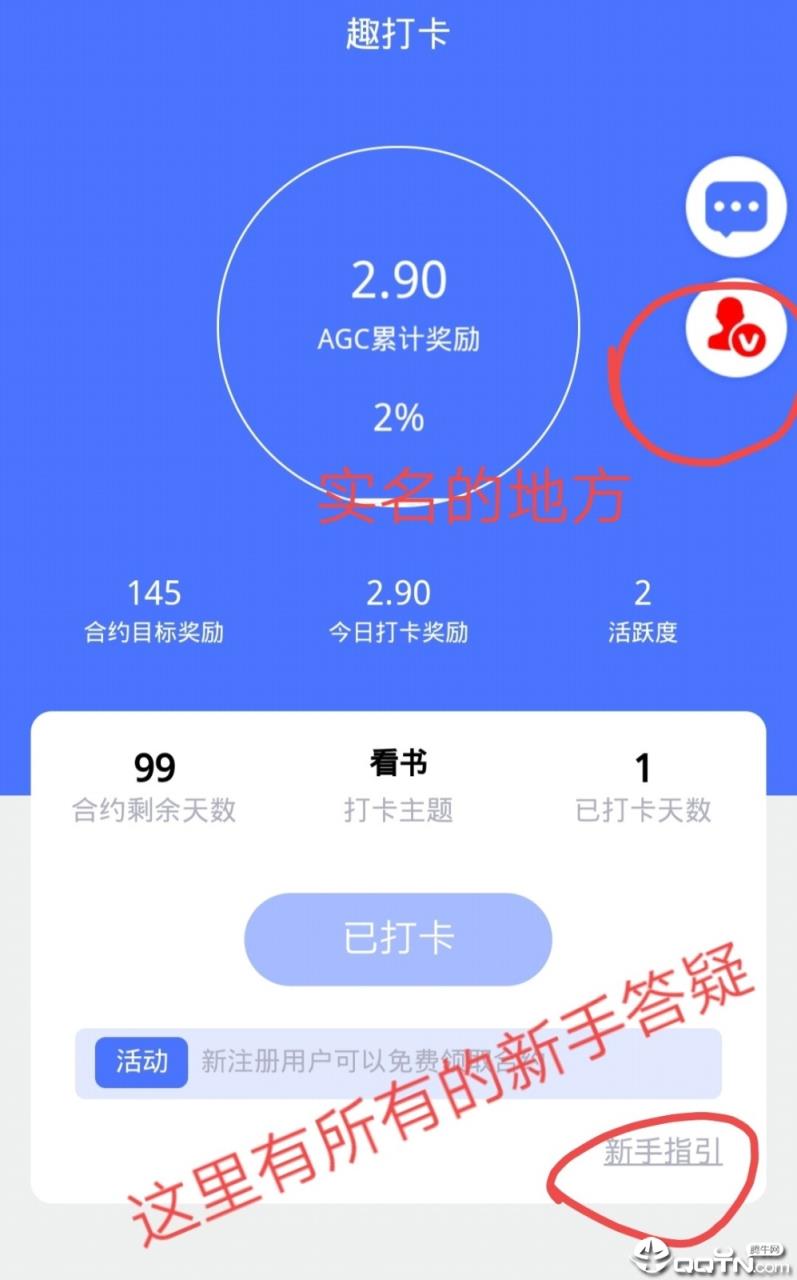Tap the 2% progress indicator in circle
This screenshot has width=797, height=1280.
coord(398,419)
